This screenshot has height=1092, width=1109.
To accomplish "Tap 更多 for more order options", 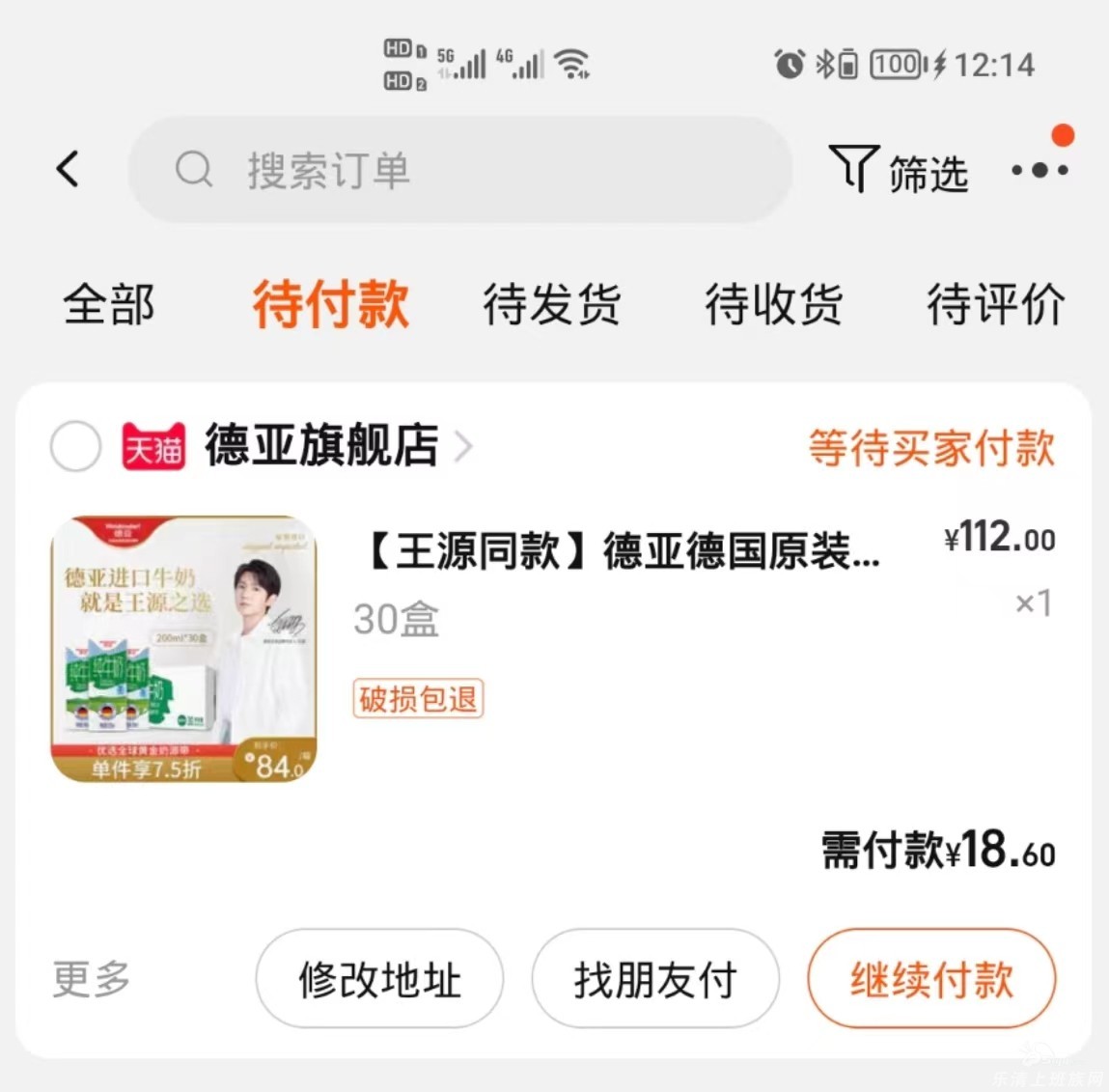I will click(x=92, y=978).
